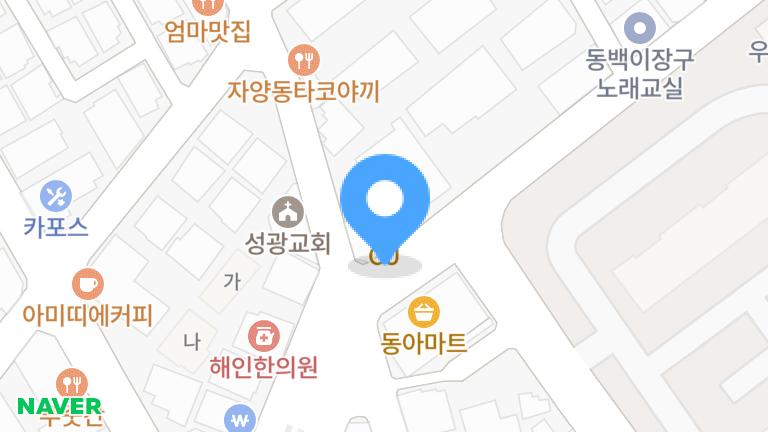Select the 카포스 car repair marker

tap(56, 194)
